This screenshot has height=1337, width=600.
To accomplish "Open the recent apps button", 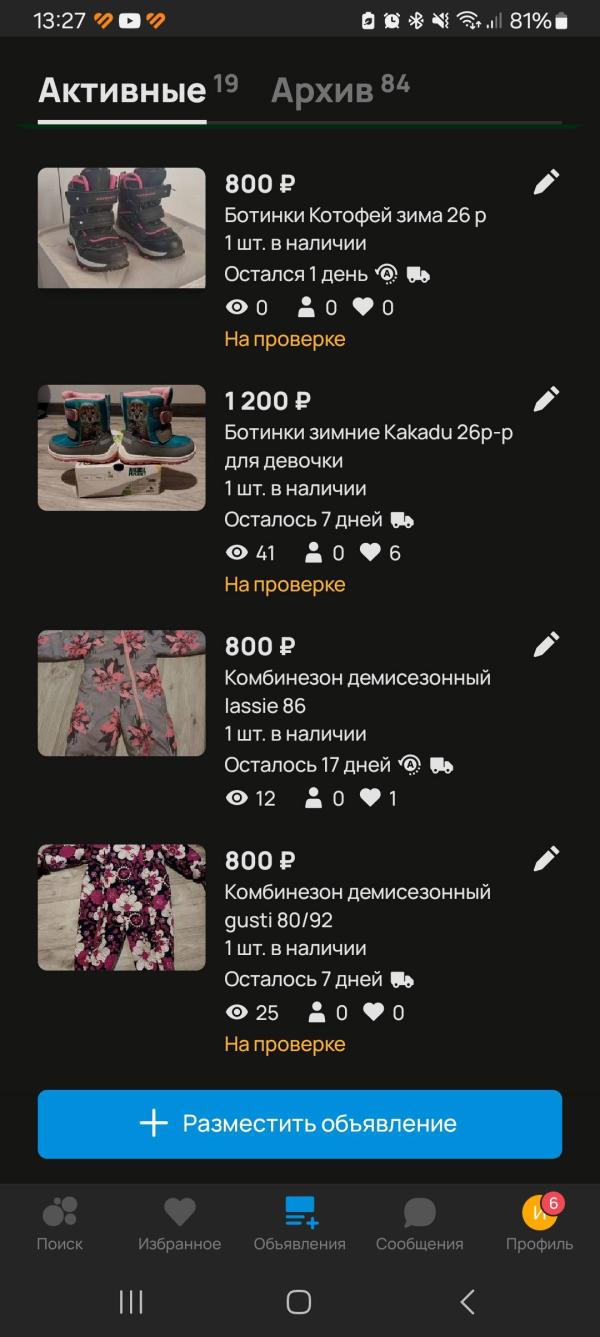I will click(131, 1301).
